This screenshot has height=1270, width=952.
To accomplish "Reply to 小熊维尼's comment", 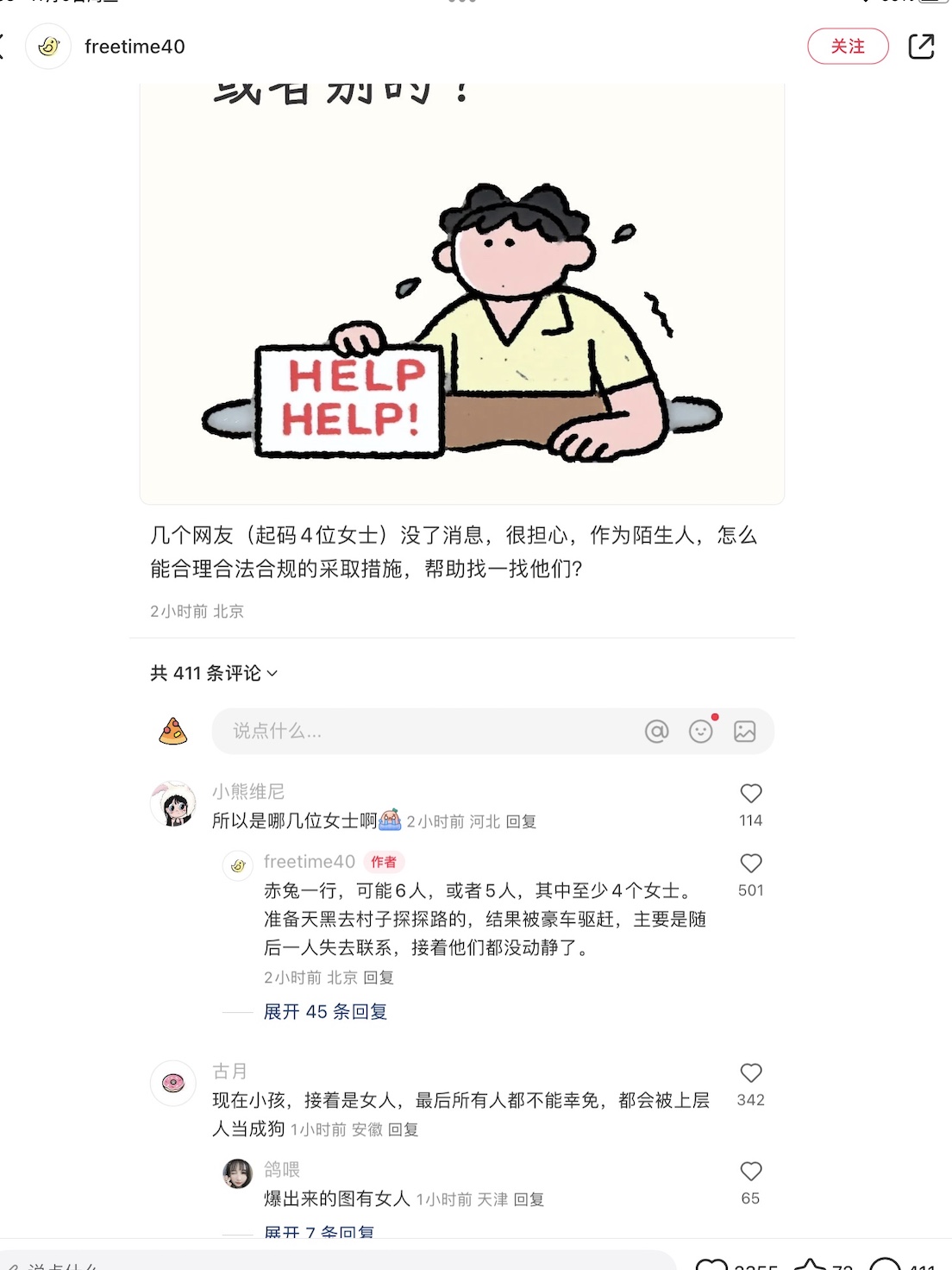I will [x=521, y=822].
